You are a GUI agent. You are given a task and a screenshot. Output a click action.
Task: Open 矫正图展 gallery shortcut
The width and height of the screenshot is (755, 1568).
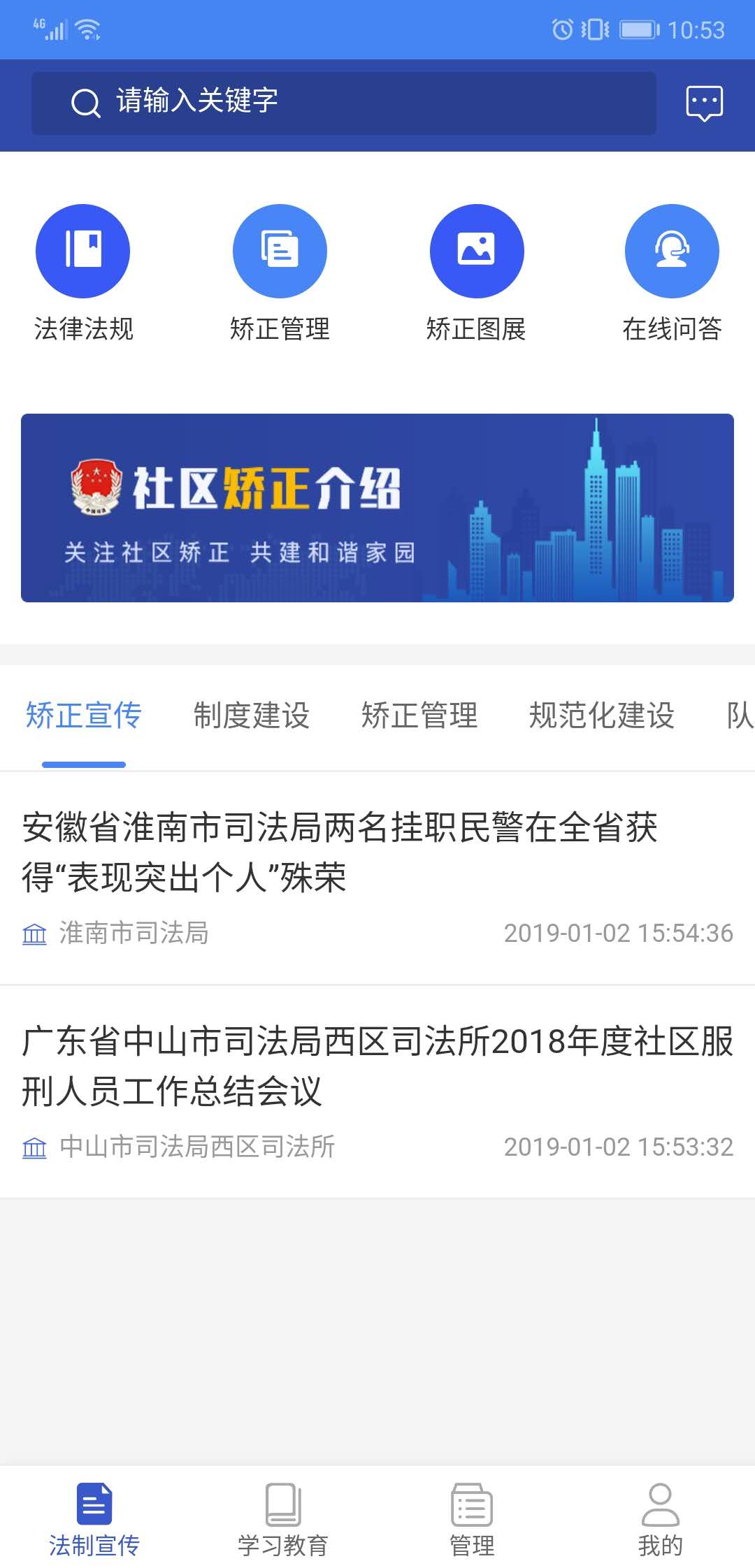(476, 252)
